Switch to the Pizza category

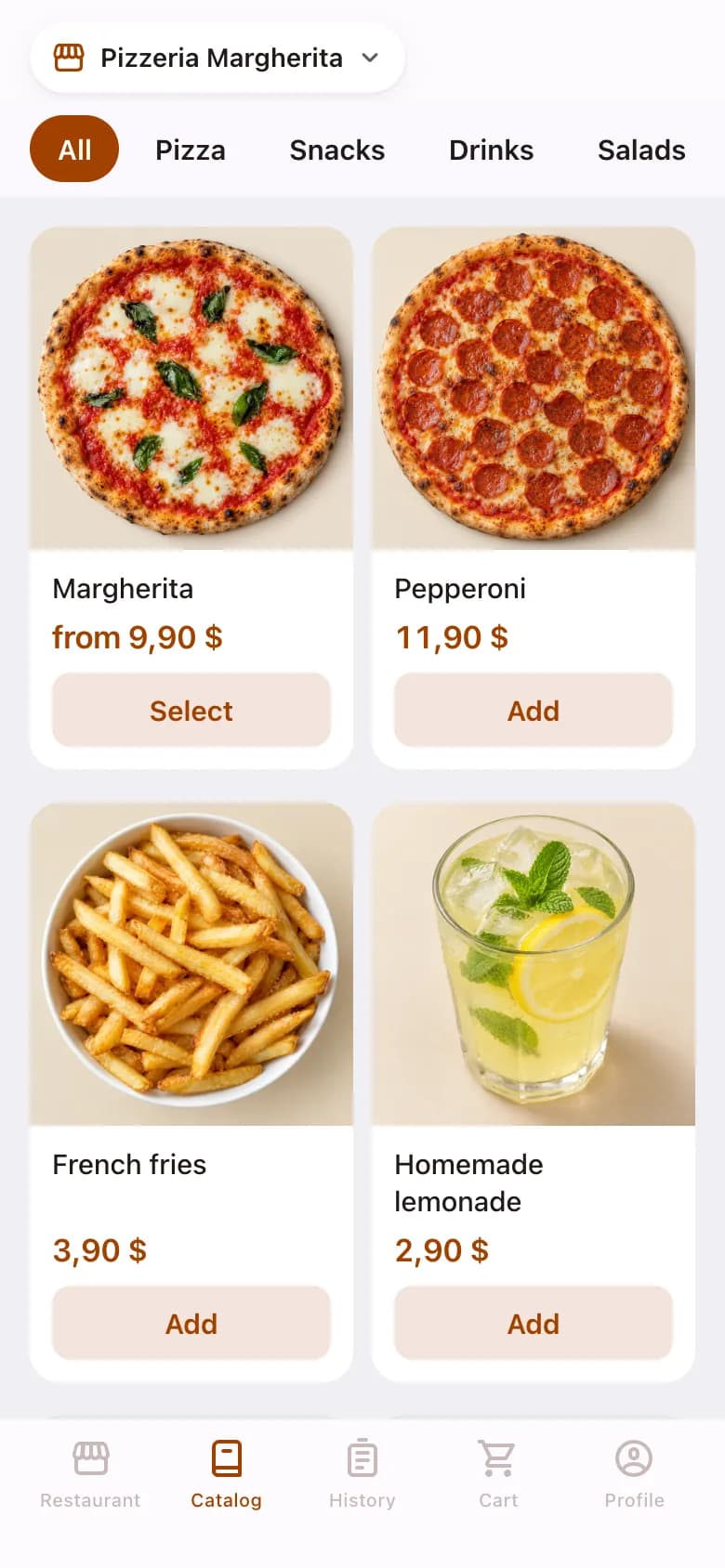(191, 150)
